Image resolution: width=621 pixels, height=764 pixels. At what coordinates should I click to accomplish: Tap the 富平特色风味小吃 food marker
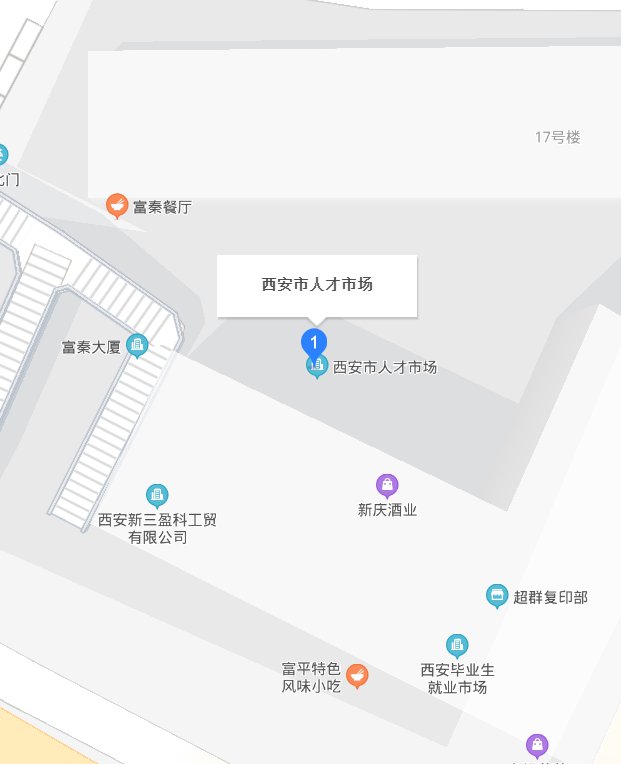coord(356,677)
